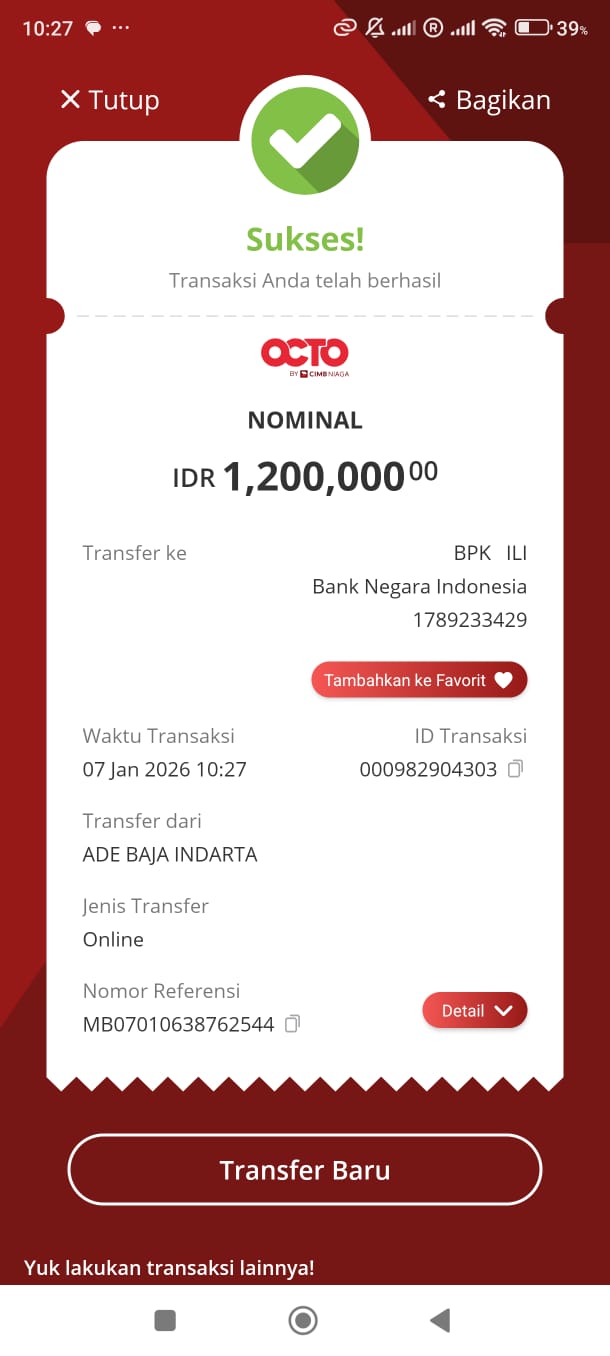
Task: Copy the ID Transaksi number
Action: pyautogui.click(x=515, y=769)
